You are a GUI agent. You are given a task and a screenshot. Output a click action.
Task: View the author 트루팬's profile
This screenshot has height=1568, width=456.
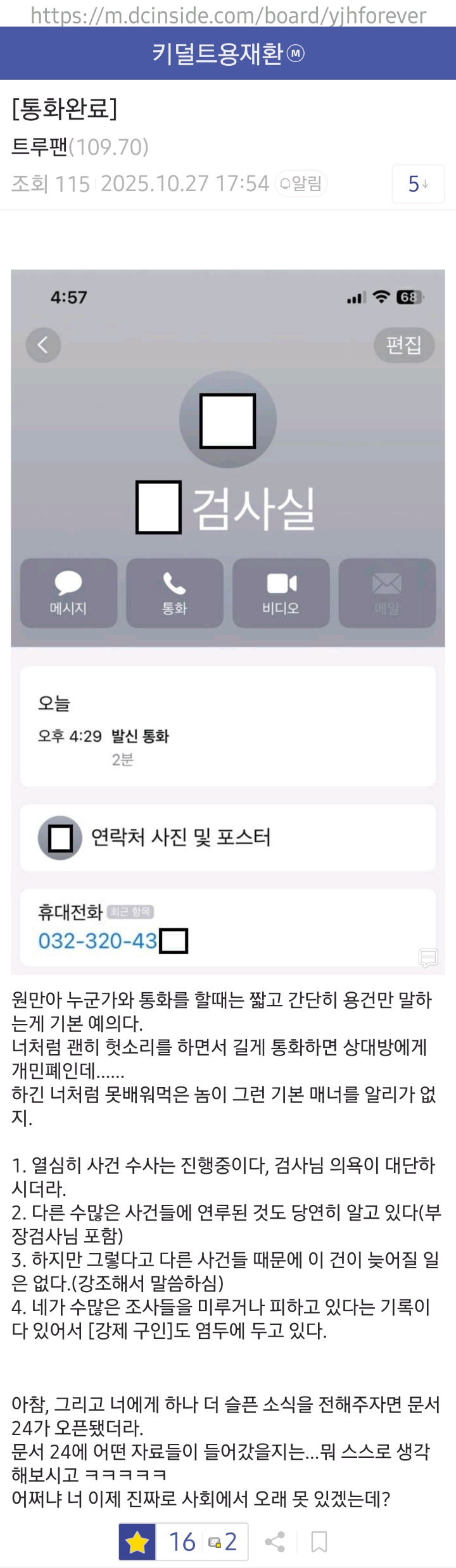click(39, 147)
